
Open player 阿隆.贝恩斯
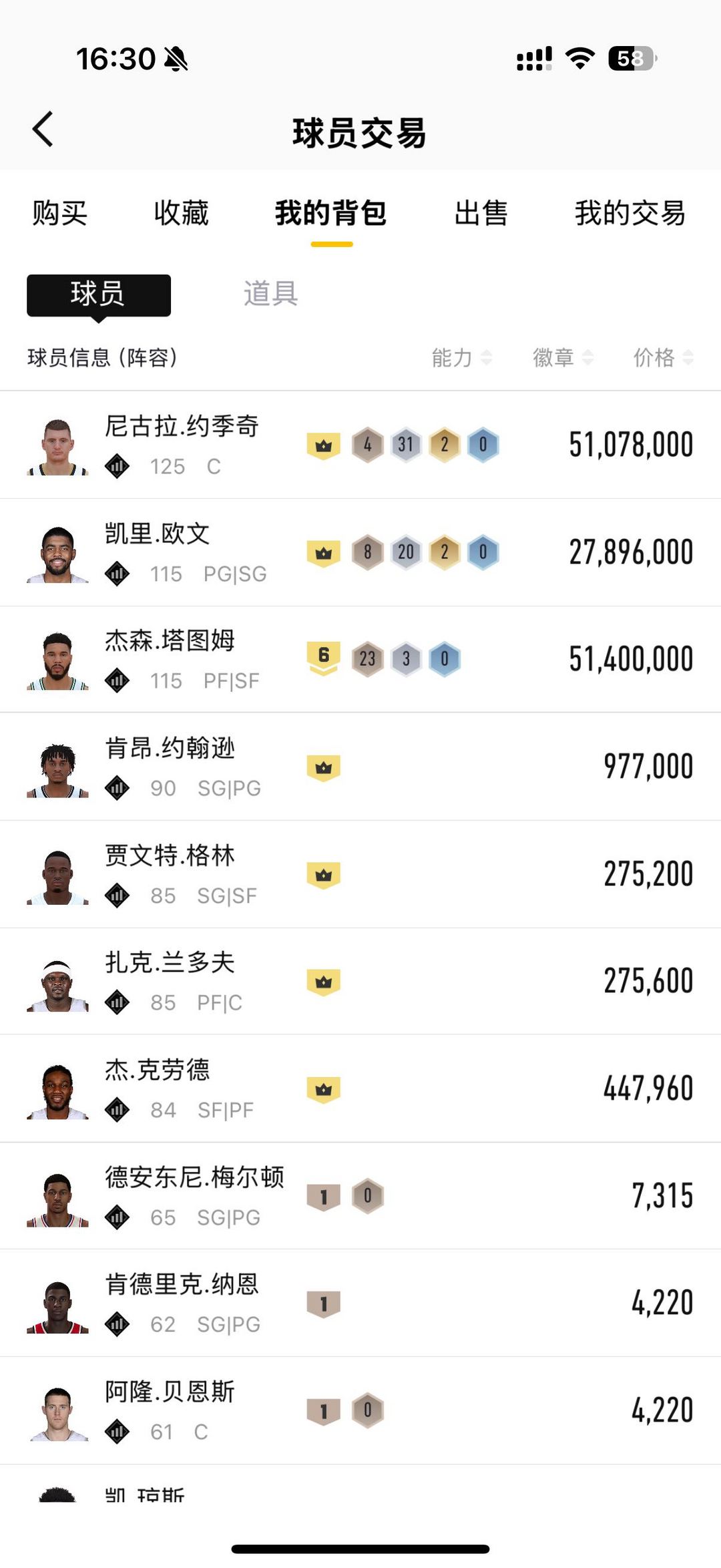[360, 1410]
